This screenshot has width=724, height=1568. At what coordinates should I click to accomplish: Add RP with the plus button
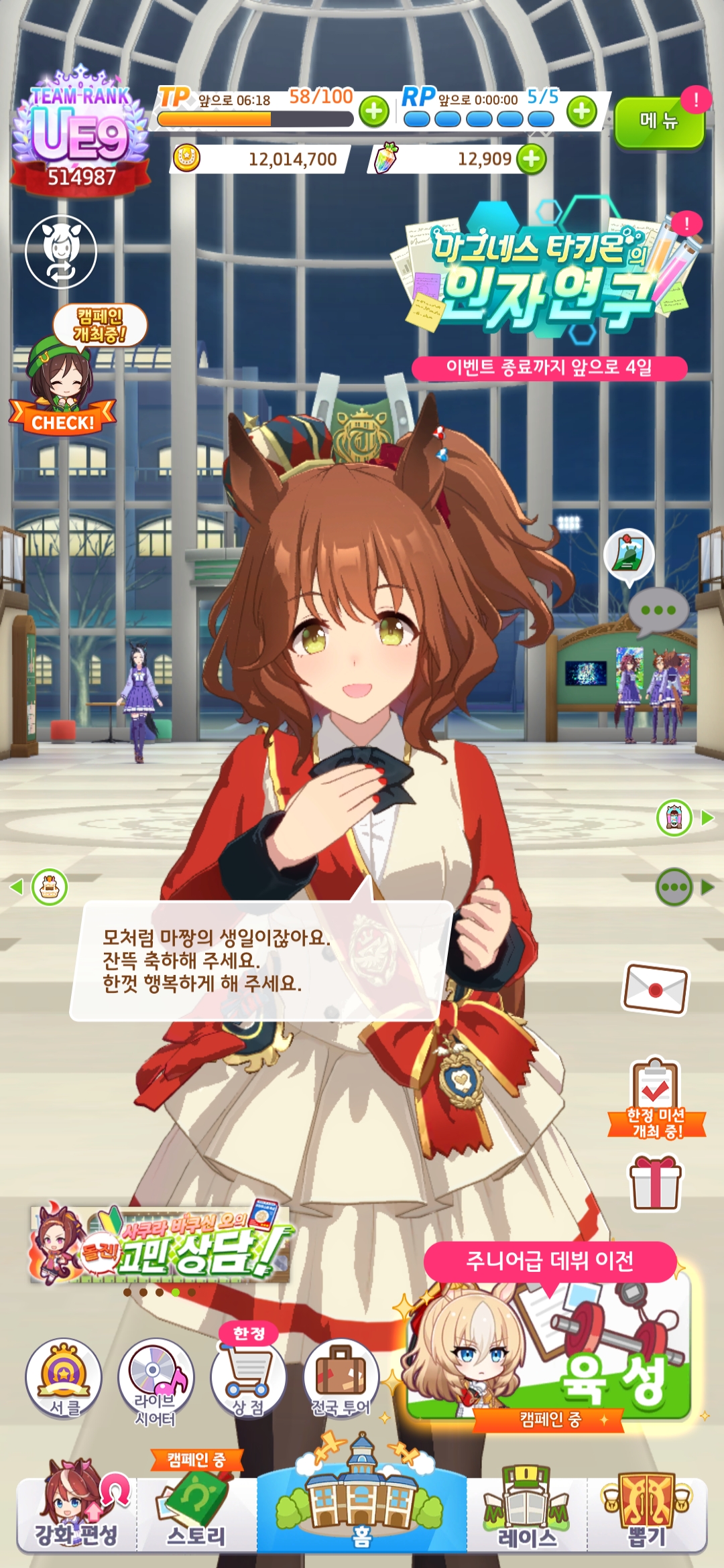click(x=582, y=111)
